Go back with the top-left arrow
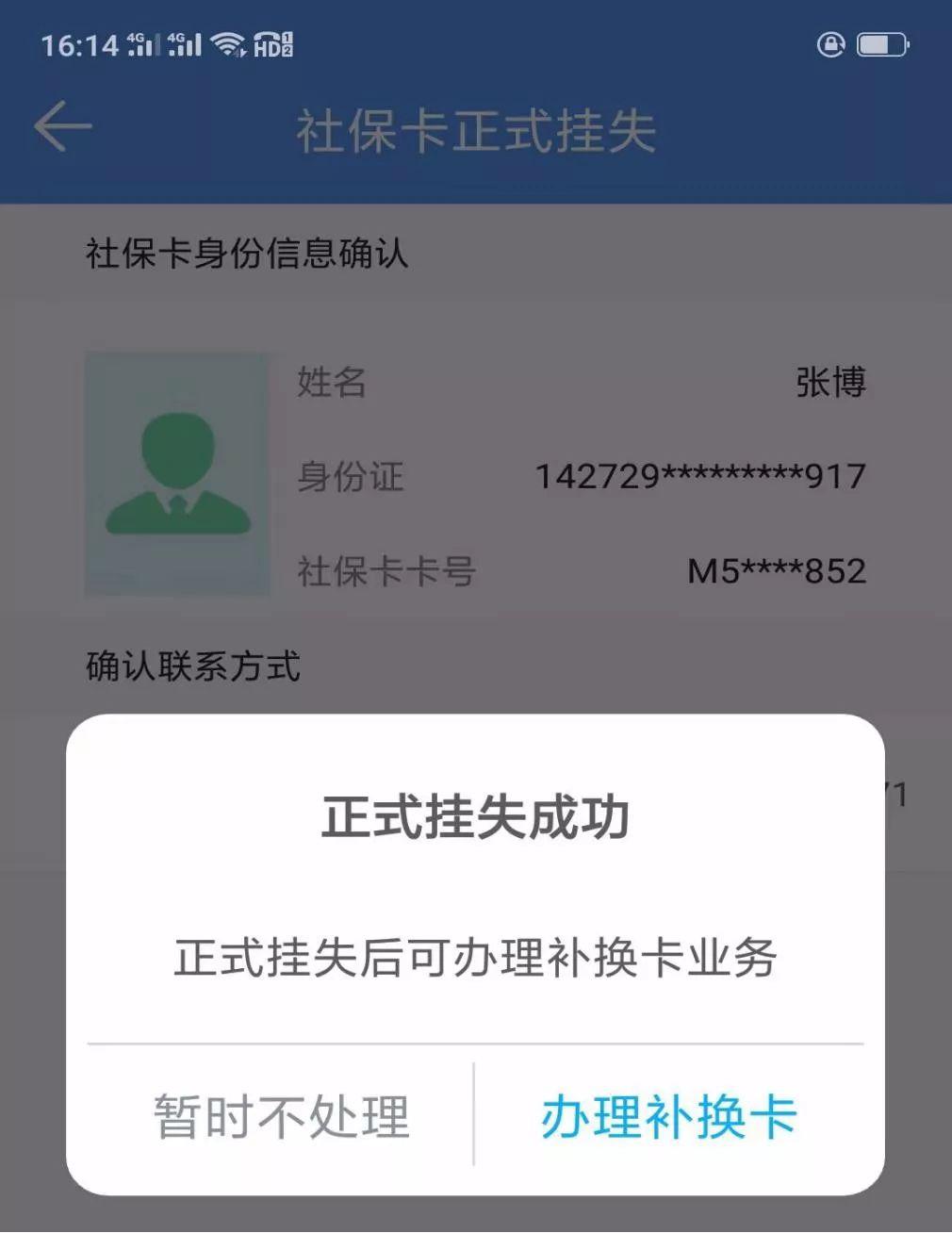 coord(63,126)
